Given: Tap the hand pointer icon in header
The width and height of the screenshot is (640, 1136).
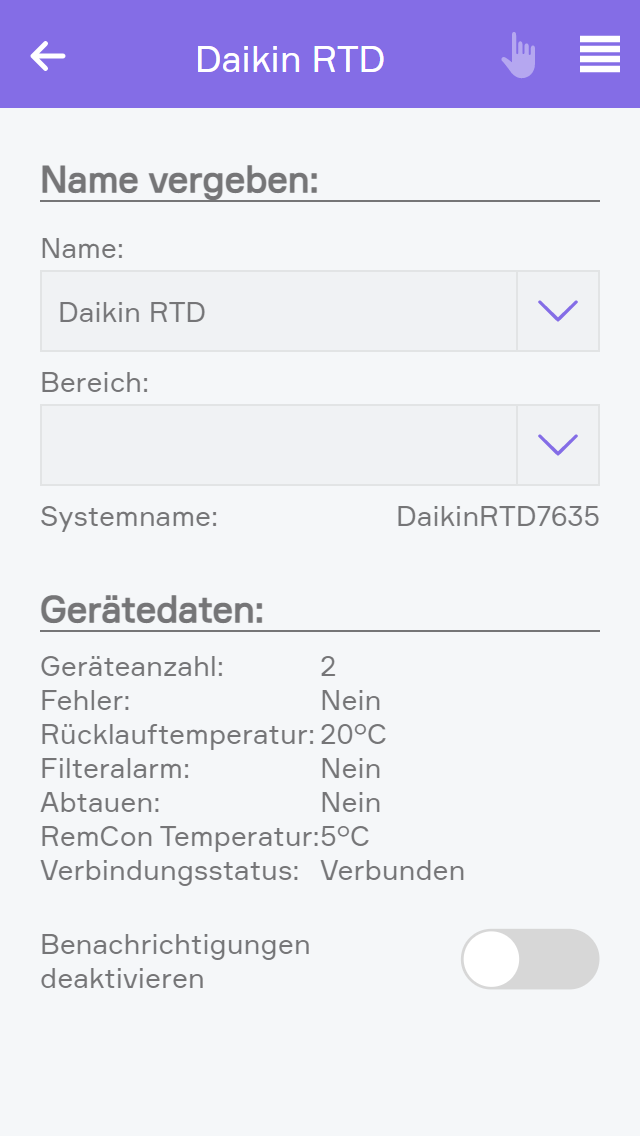Looking at the screenshot, I should [518, 56].
